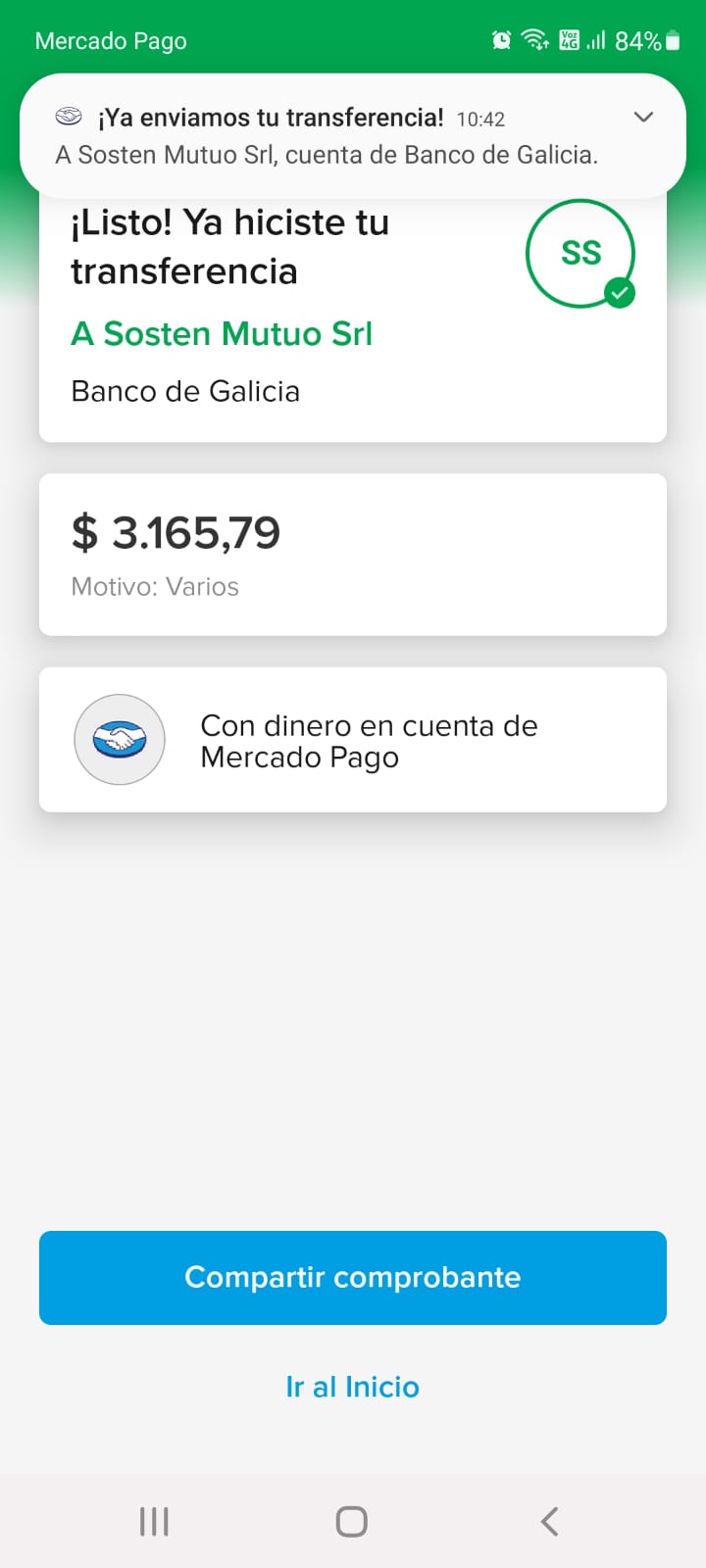706x1568 pixels.
Task: Open recent apps from the navigation bar
Action: tap(154, 1521)
